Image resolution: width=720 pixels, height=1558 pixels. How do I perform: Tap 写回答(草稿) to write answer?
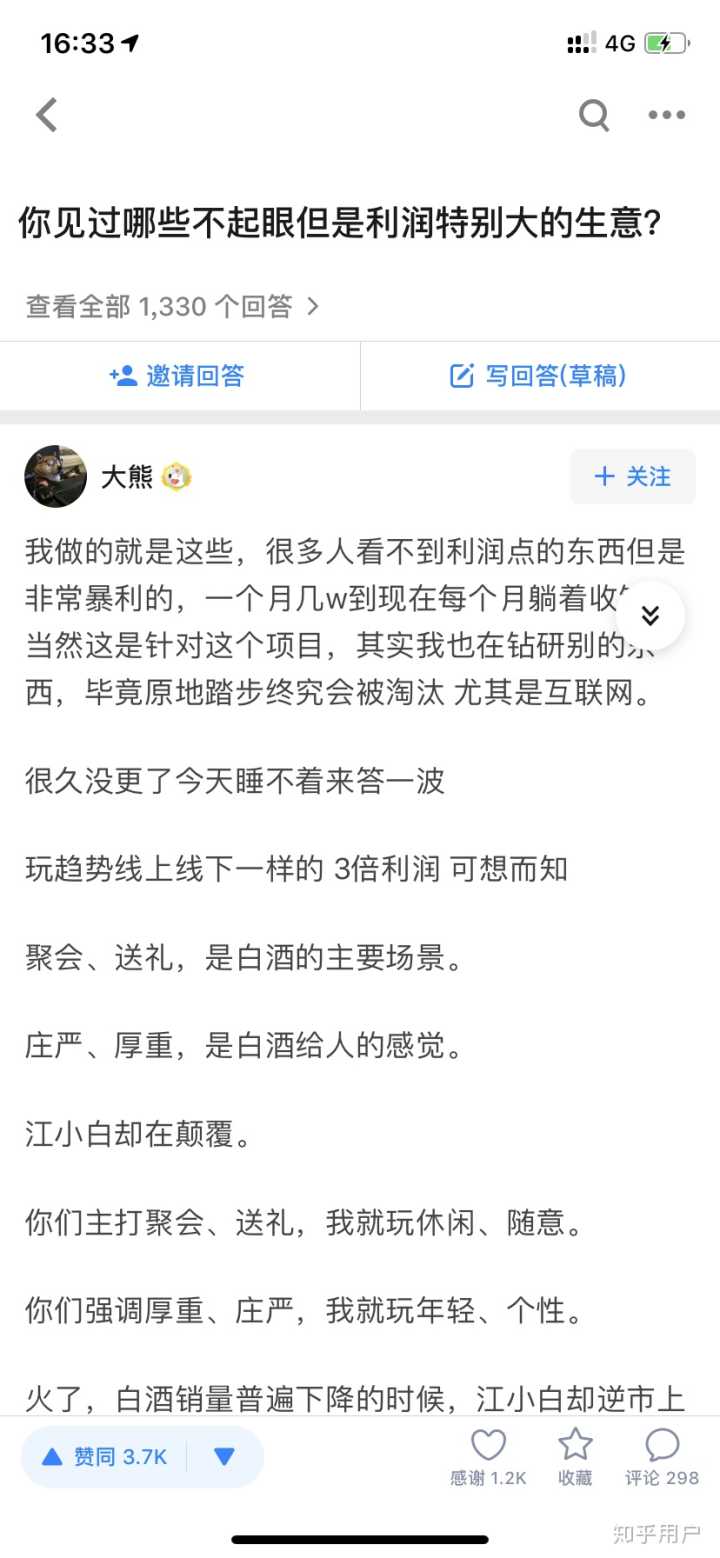[x=539, y=376]
